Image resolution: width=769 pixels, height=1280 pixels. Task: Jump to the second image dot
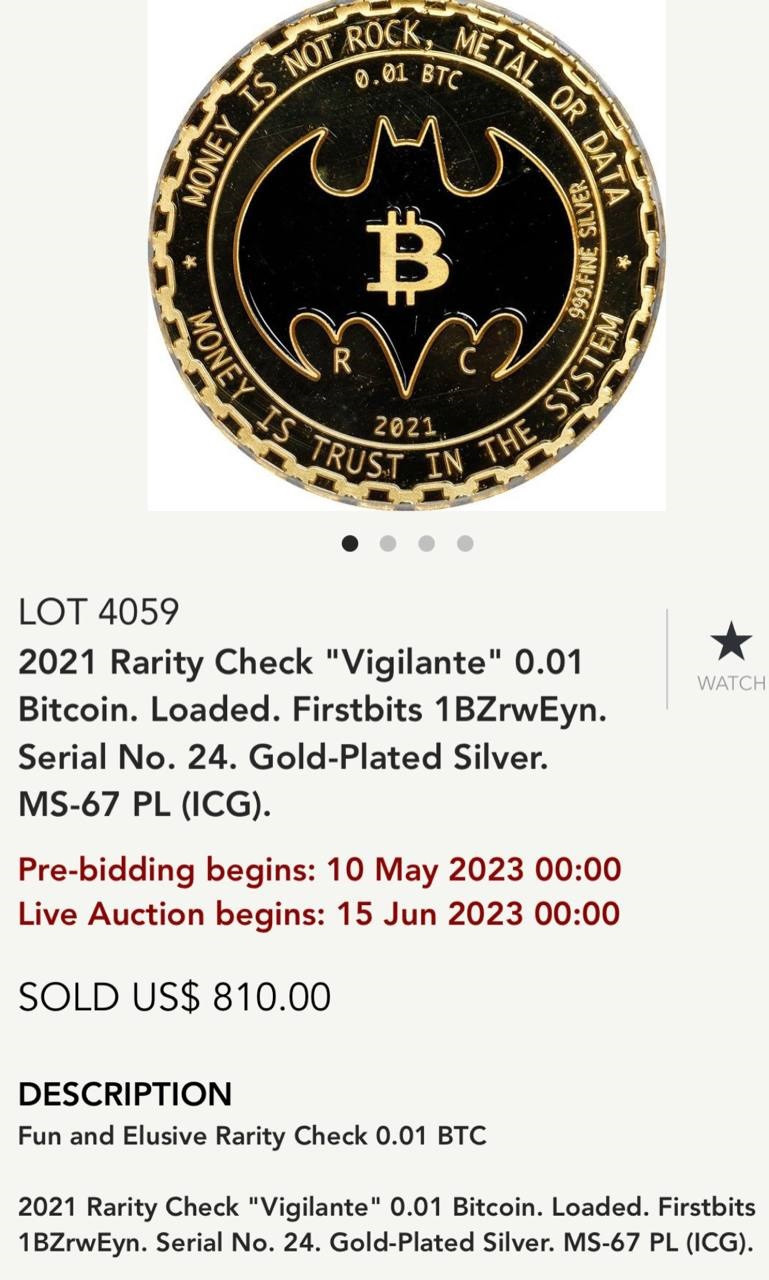tap(388, 543)
